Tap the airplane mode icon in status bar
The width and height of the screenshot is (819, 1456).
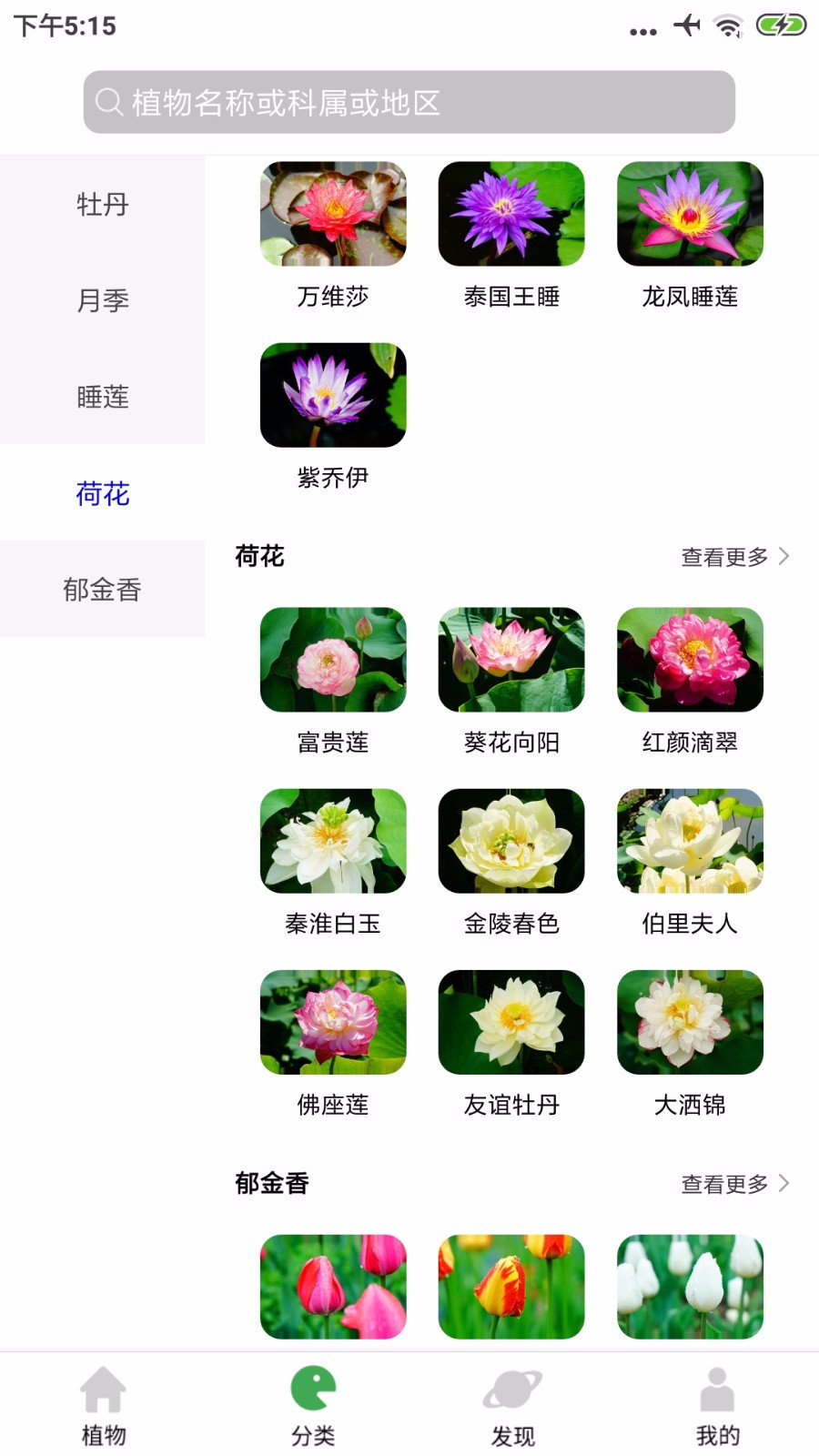click(688, 26)
